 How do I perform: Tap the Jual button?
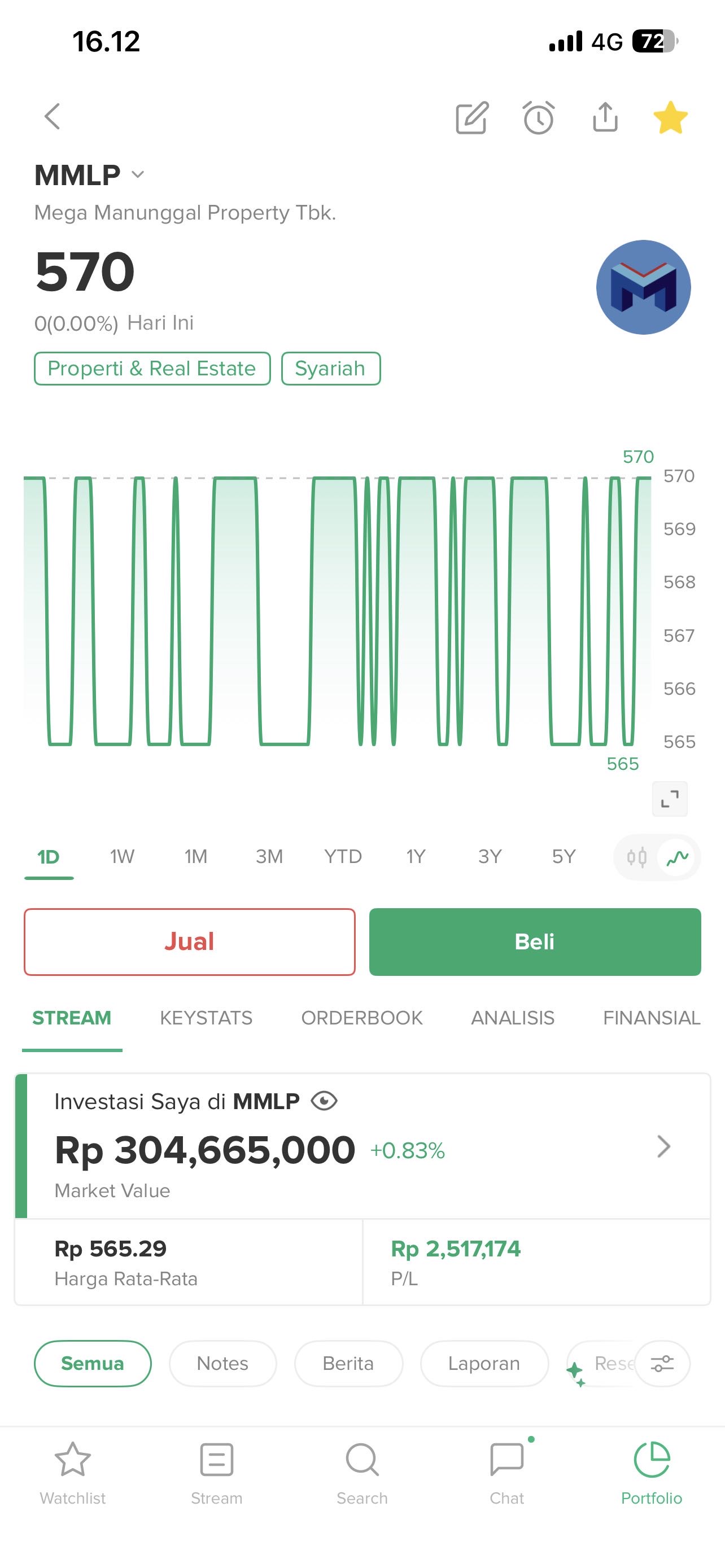[x=189, y=941]
